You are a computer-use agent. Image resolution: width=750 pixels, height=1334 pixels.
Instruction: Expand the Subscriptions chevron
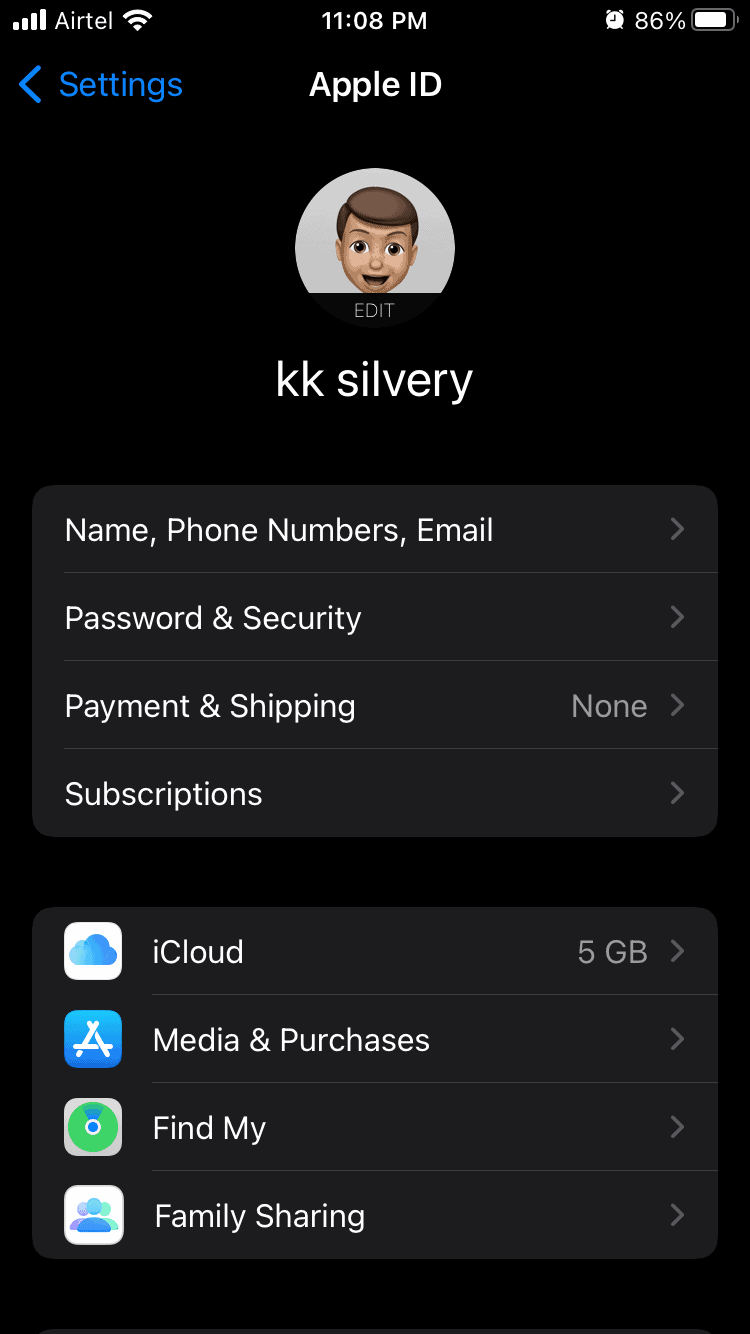[x=677, y=793]
